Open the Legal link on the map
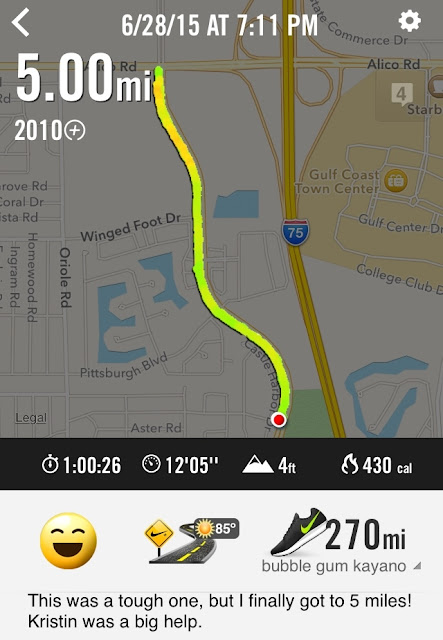The image size is (443, 640). pyautogui.click(x=31, y=418)
